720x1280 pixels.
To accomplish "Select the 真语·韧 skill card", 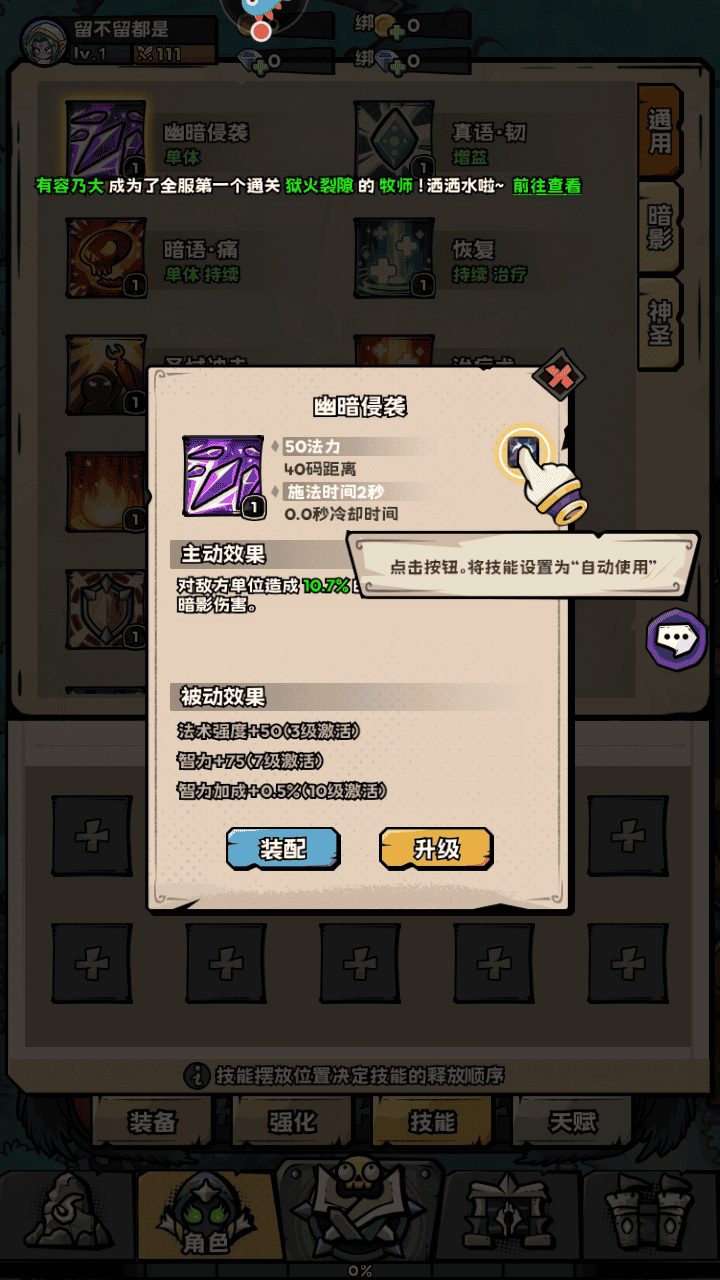I will click(394, 140).
